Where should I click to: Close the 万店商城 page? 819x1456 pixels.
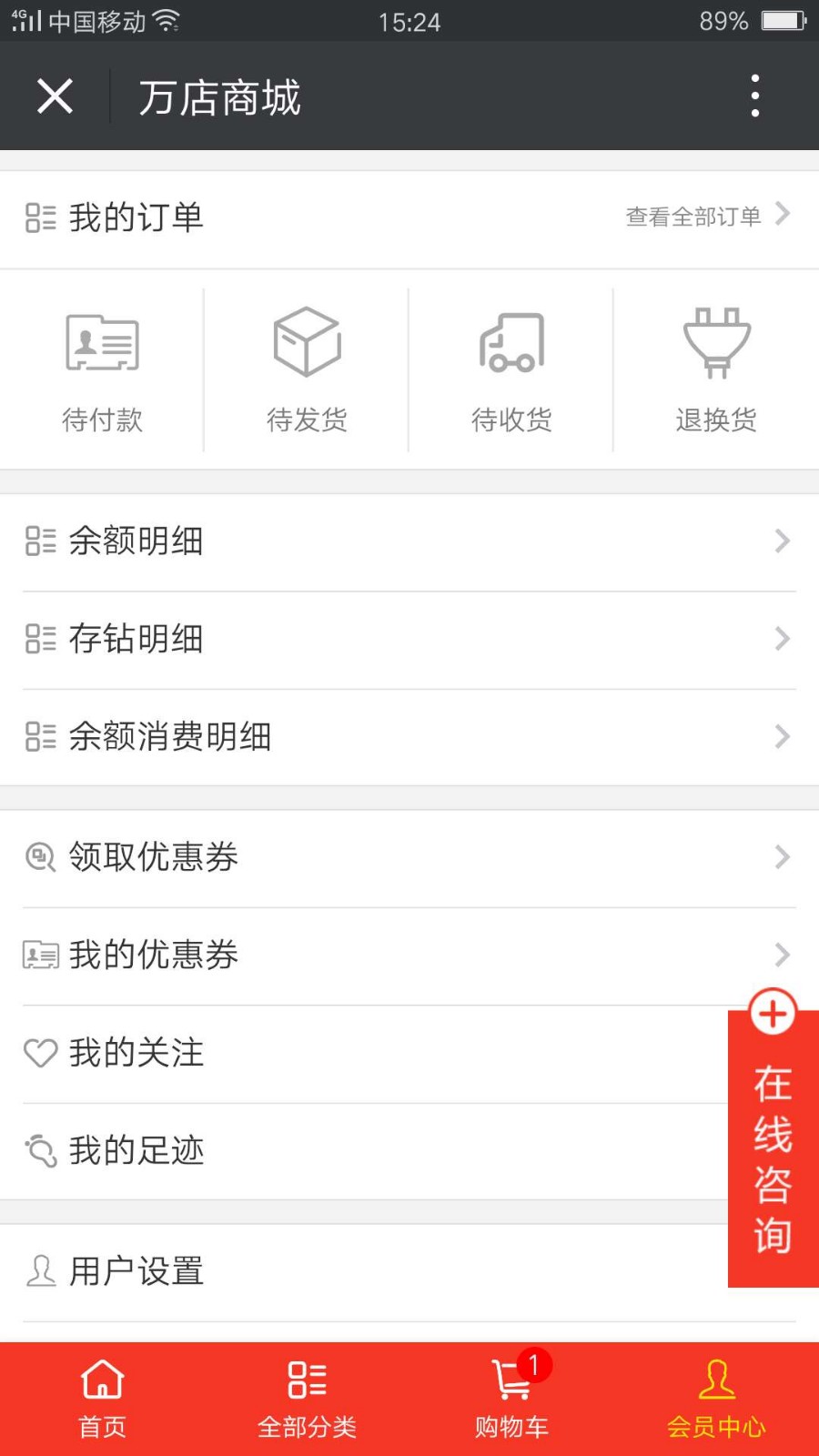[x=55, y=96]
